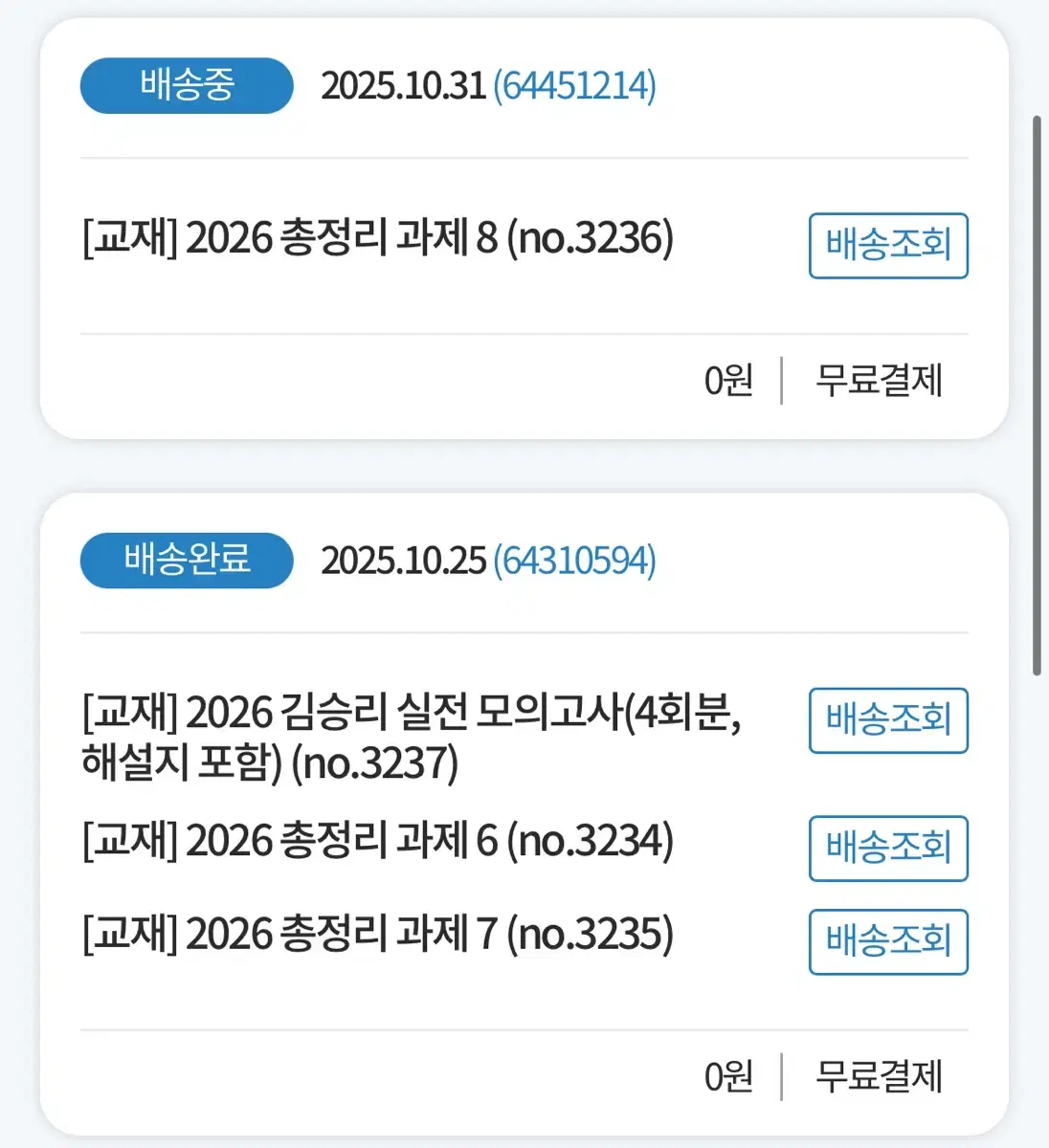Select product title 2026 총정리 과제 6 (no.3234)
This screenshot has height=1148, width=1049.
(378, 843)
